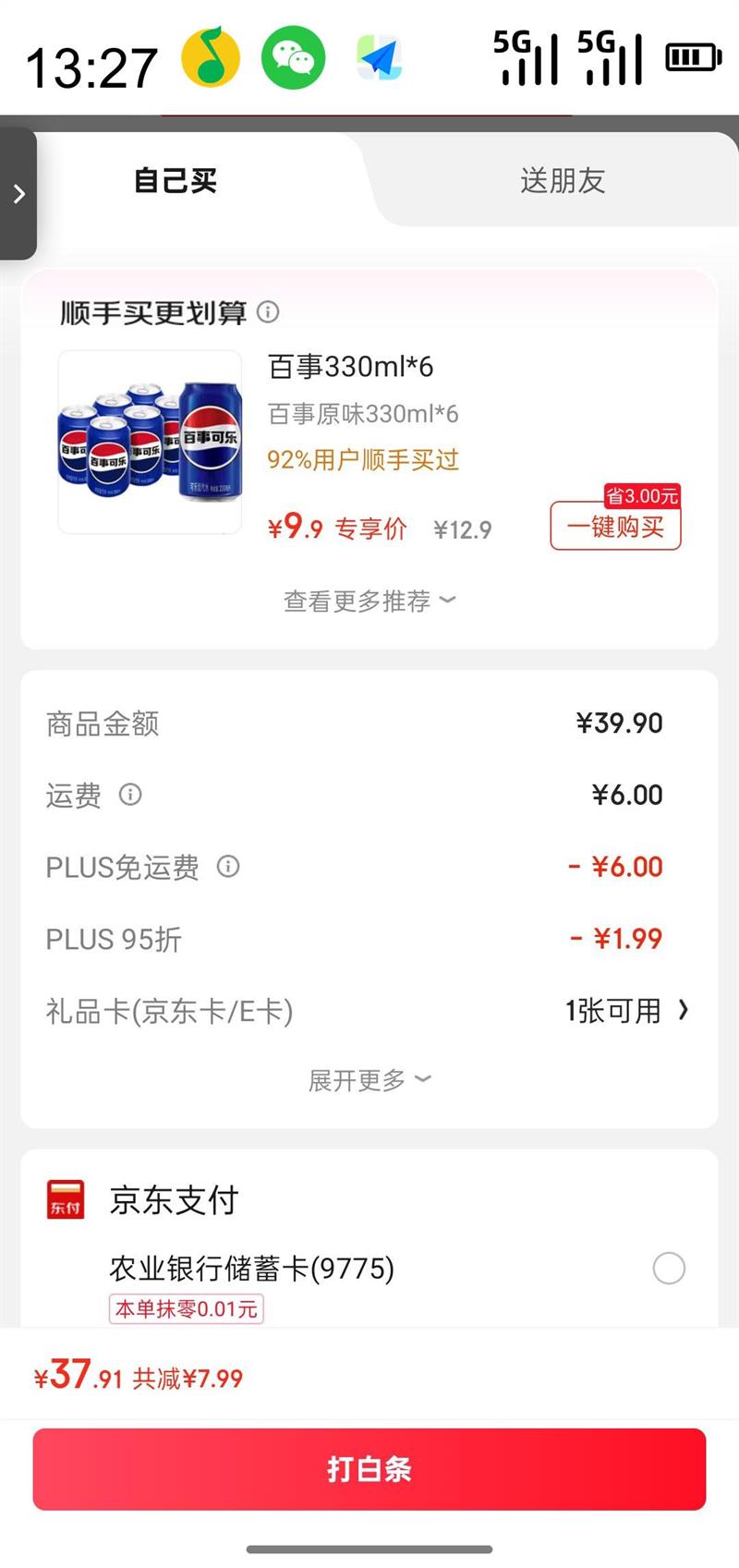Screen dimensions: 739x1568
Task: Open the side panel arrow handle
Action: pyautogui.click(x=18, y=194)
